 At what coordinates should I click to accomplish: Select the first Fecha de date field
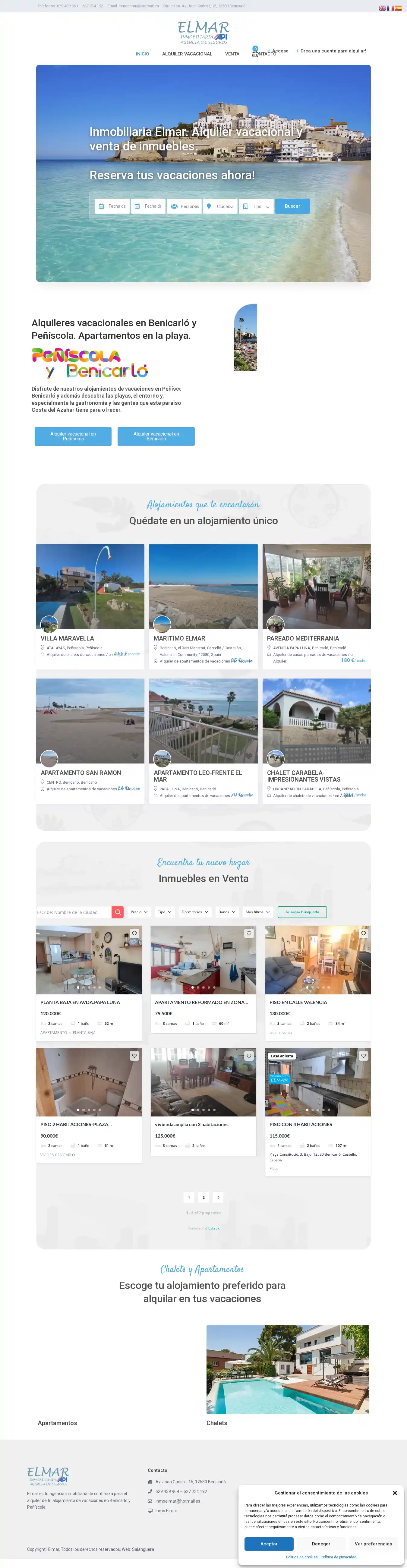pyautogui.click(x=113, y=206)
